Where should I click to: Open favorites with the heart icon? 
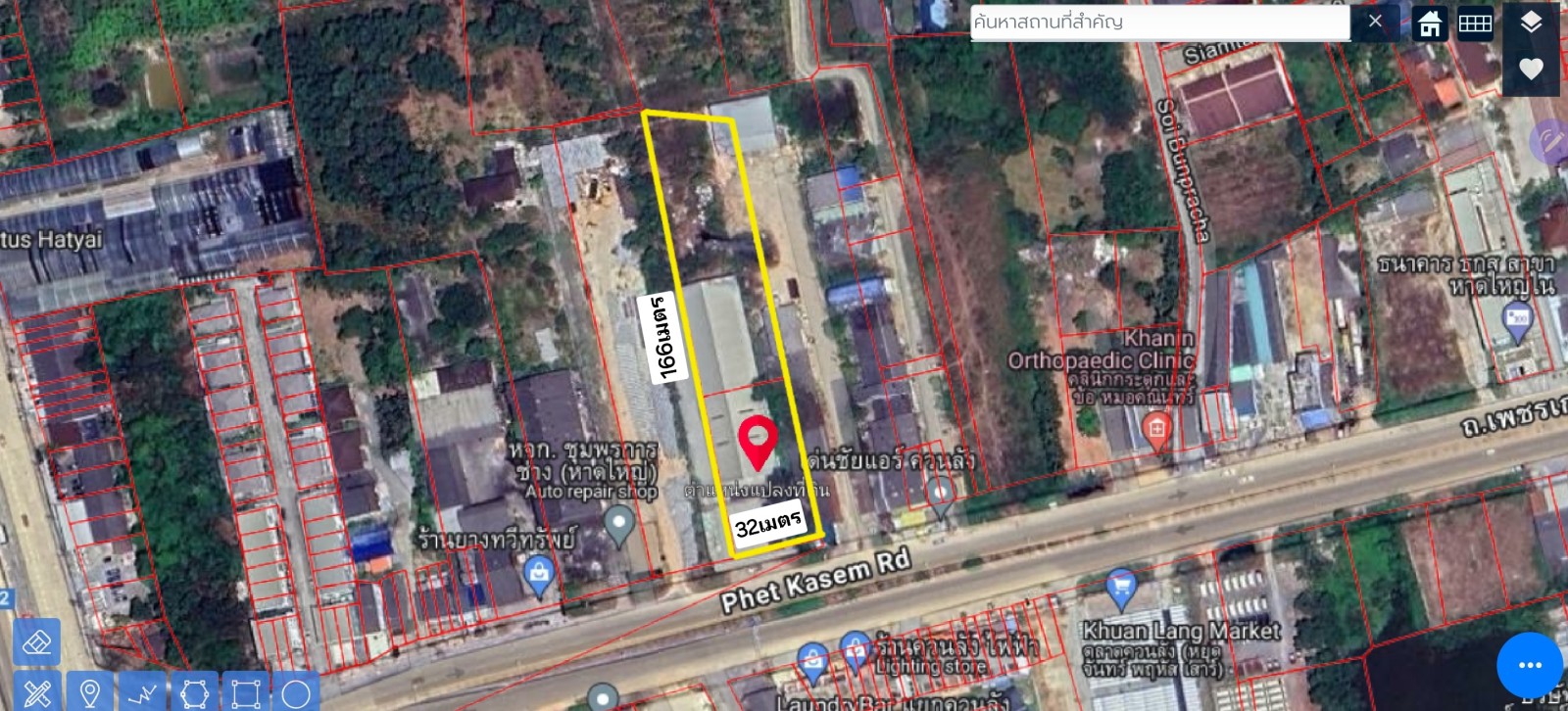pyautogui.click(x=1531, y=69)
